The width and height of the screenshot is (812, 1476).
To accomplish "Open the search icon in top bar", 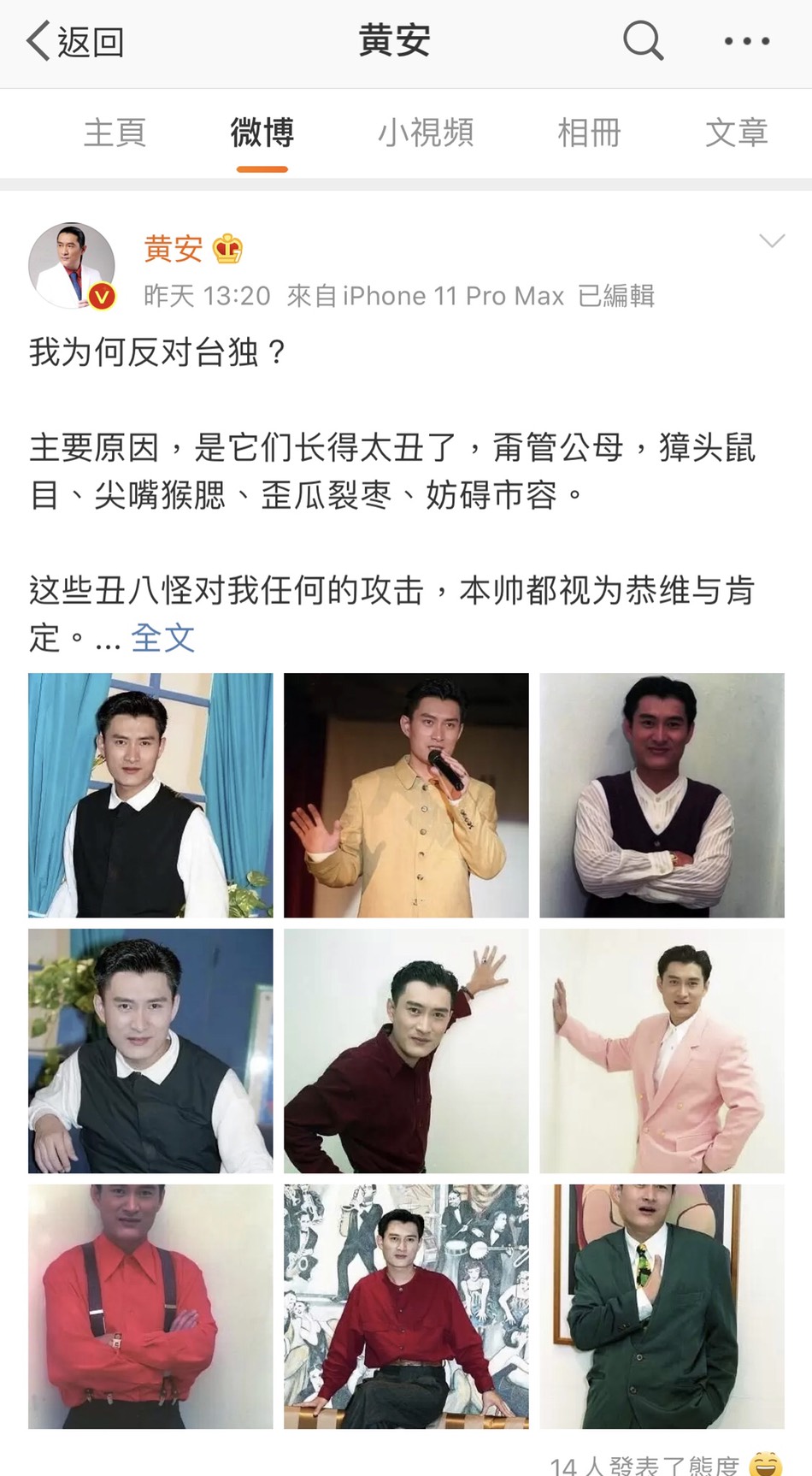I will [642, 41].
